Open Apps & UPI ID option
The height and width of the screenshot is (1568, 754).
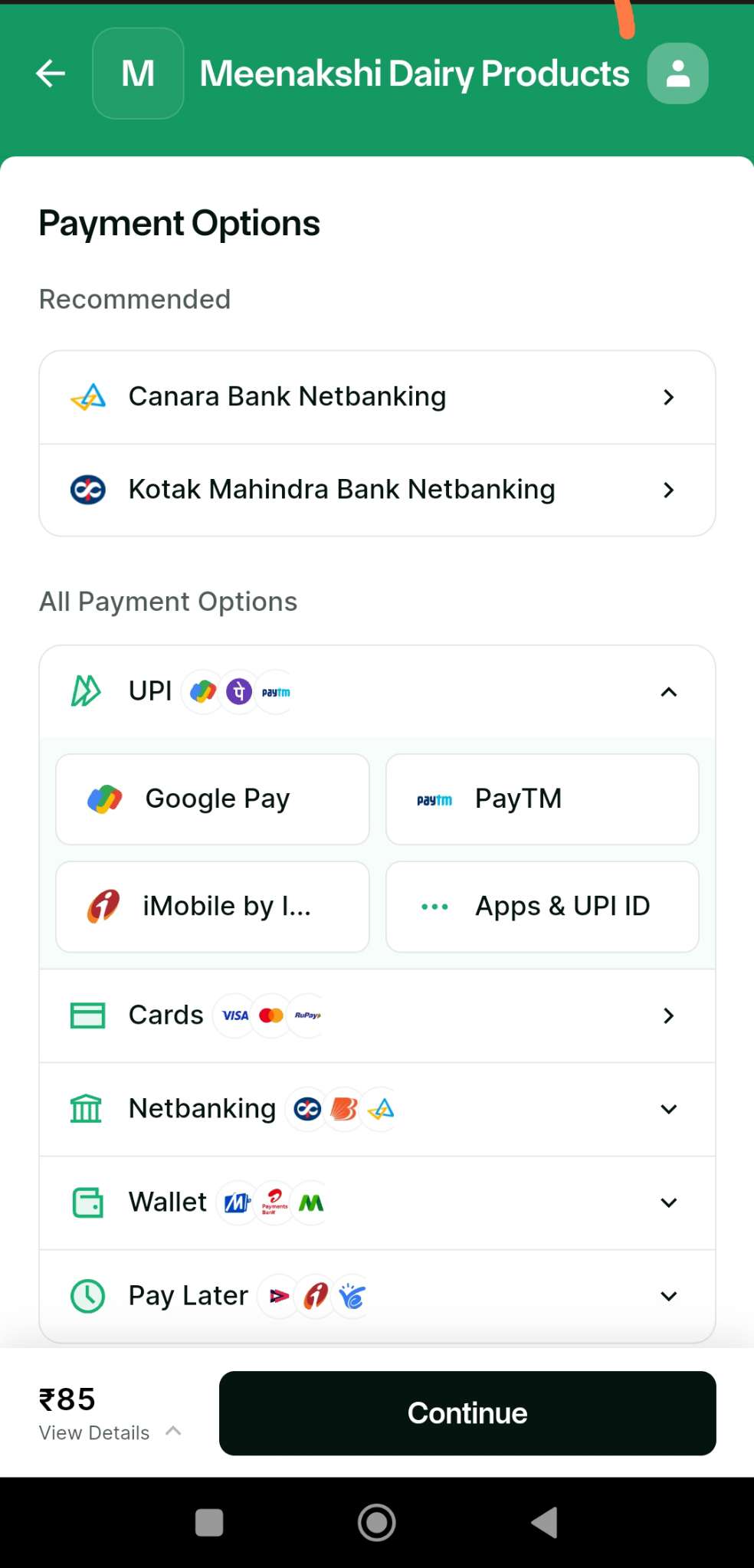click(x=542, y=907)
